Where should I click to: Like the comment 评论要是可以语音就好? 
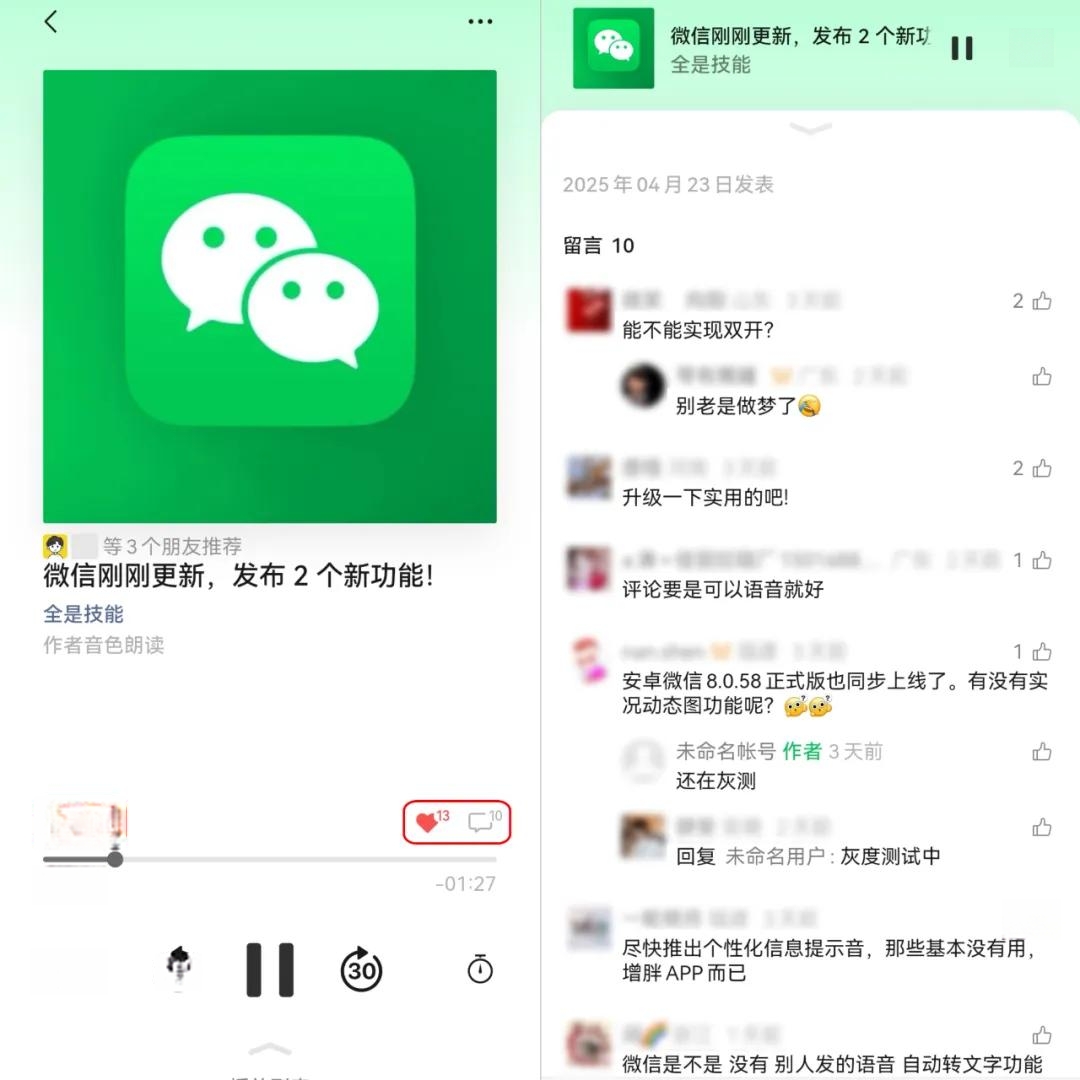pos(1042,560)
